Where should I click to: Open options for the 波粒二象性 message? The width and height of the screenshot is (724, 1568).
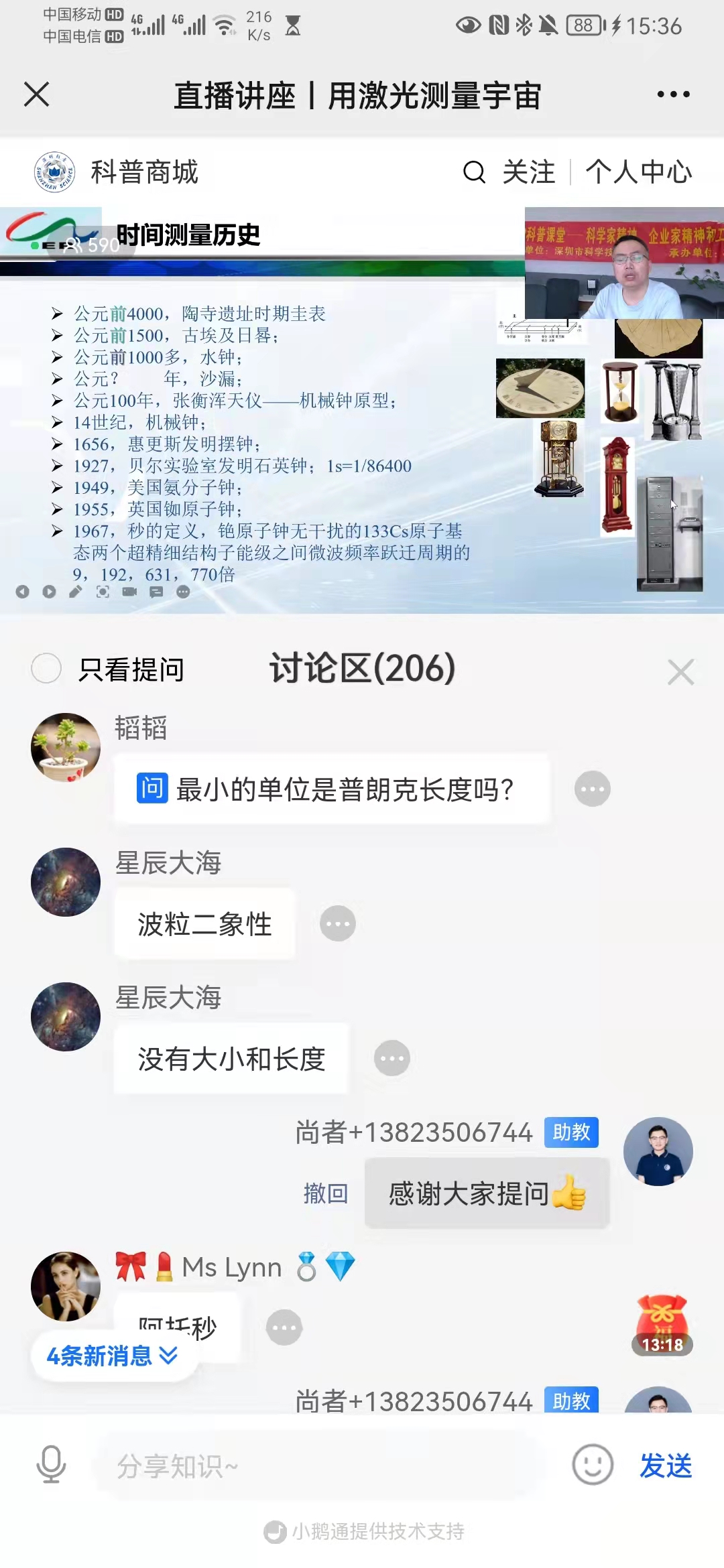338,923
